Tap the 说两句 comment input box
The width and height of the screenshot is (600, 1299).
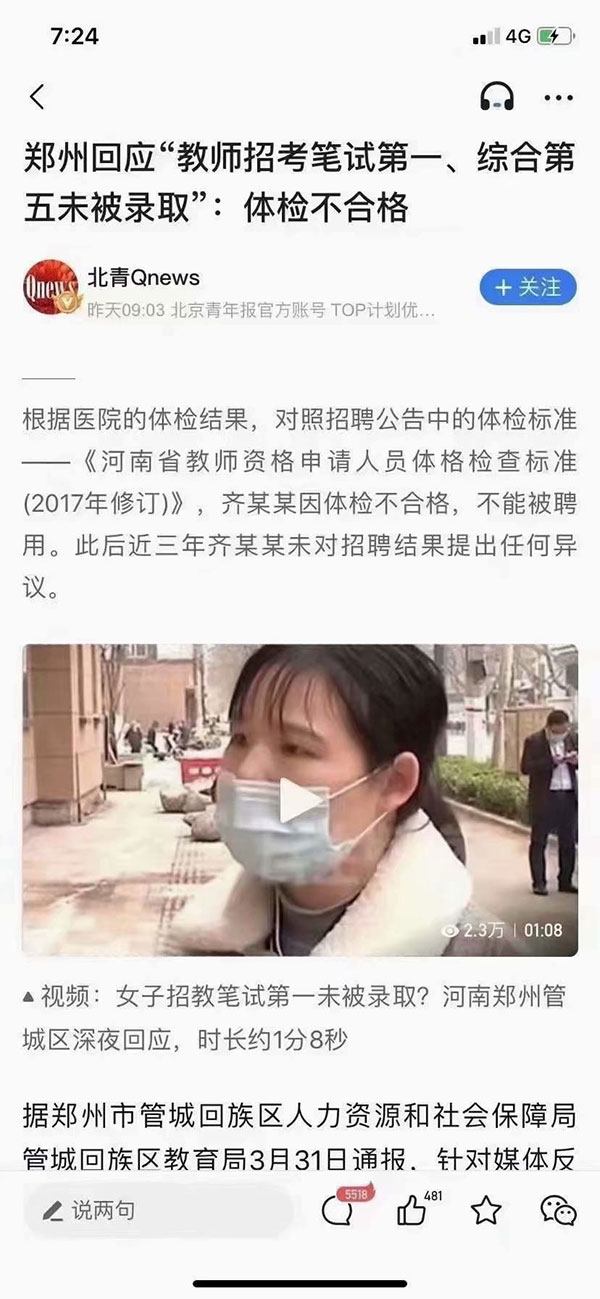[158, 1211]
